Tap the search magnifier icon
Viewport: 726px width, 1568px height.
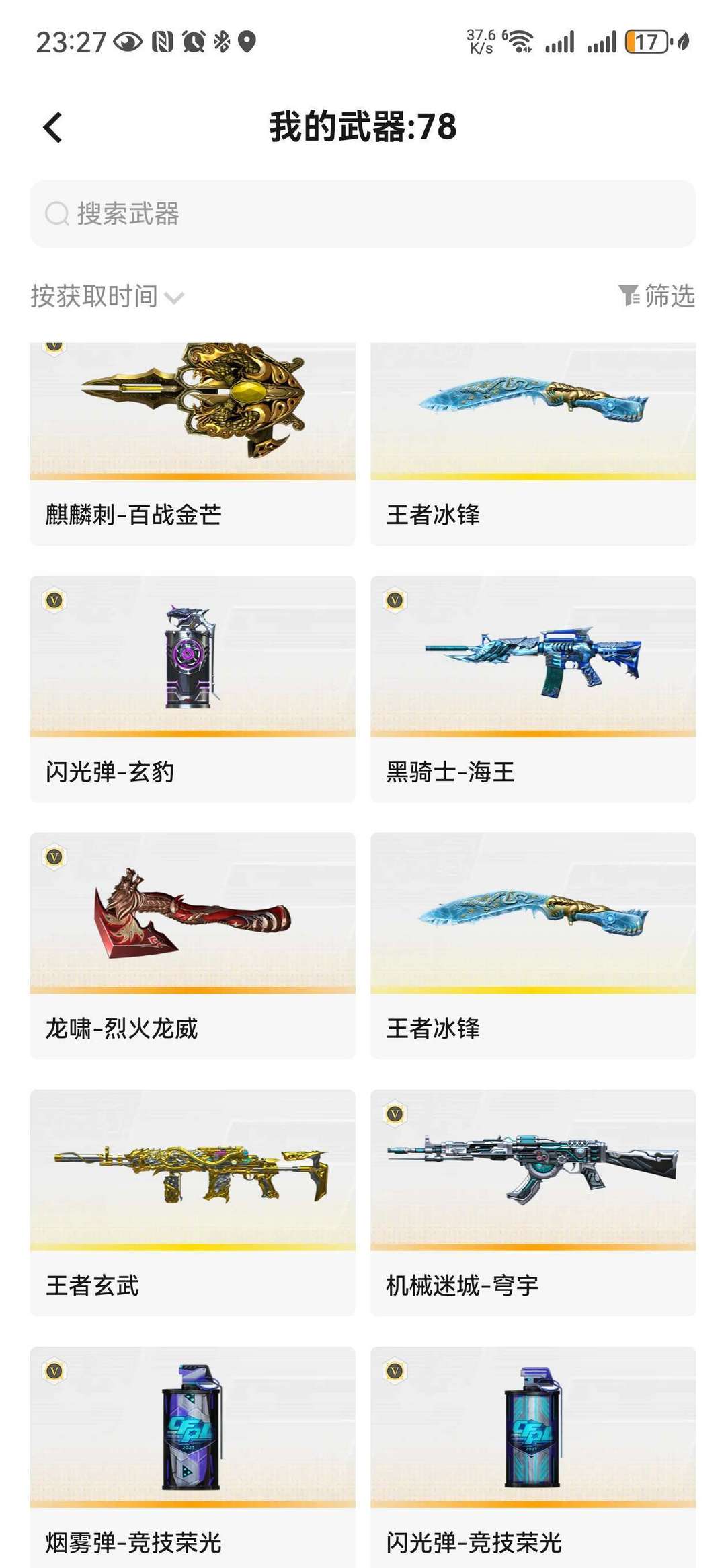point(56,214)
